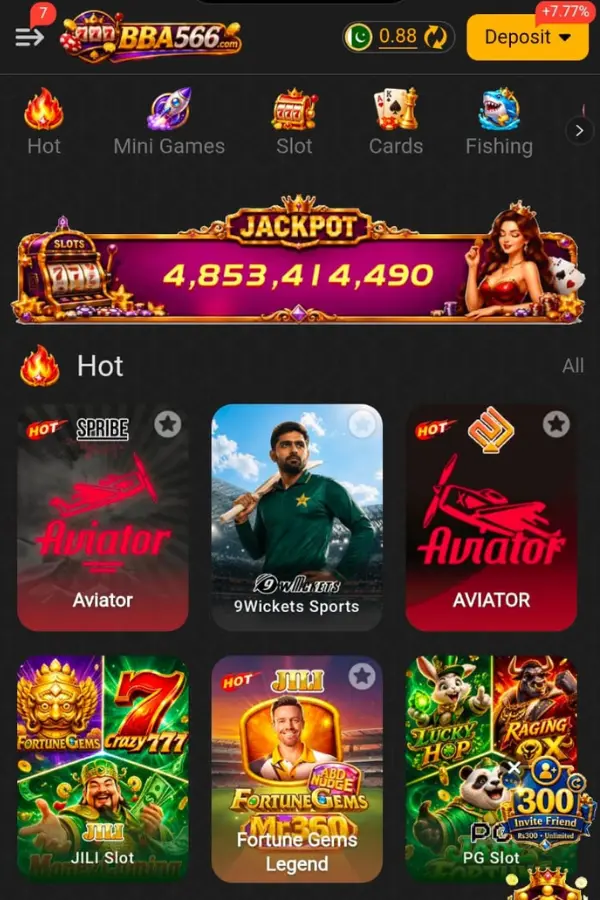
Task: Open the JILI Slot collection
Action: [x=103, y=769]
